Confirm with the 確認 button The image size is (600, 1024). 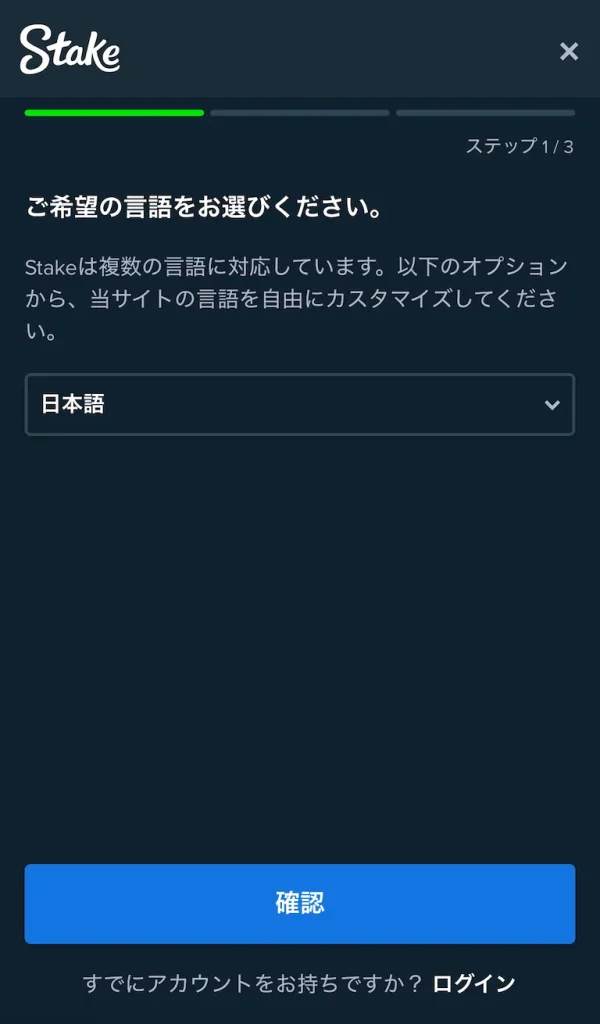(x=300, y=903)
